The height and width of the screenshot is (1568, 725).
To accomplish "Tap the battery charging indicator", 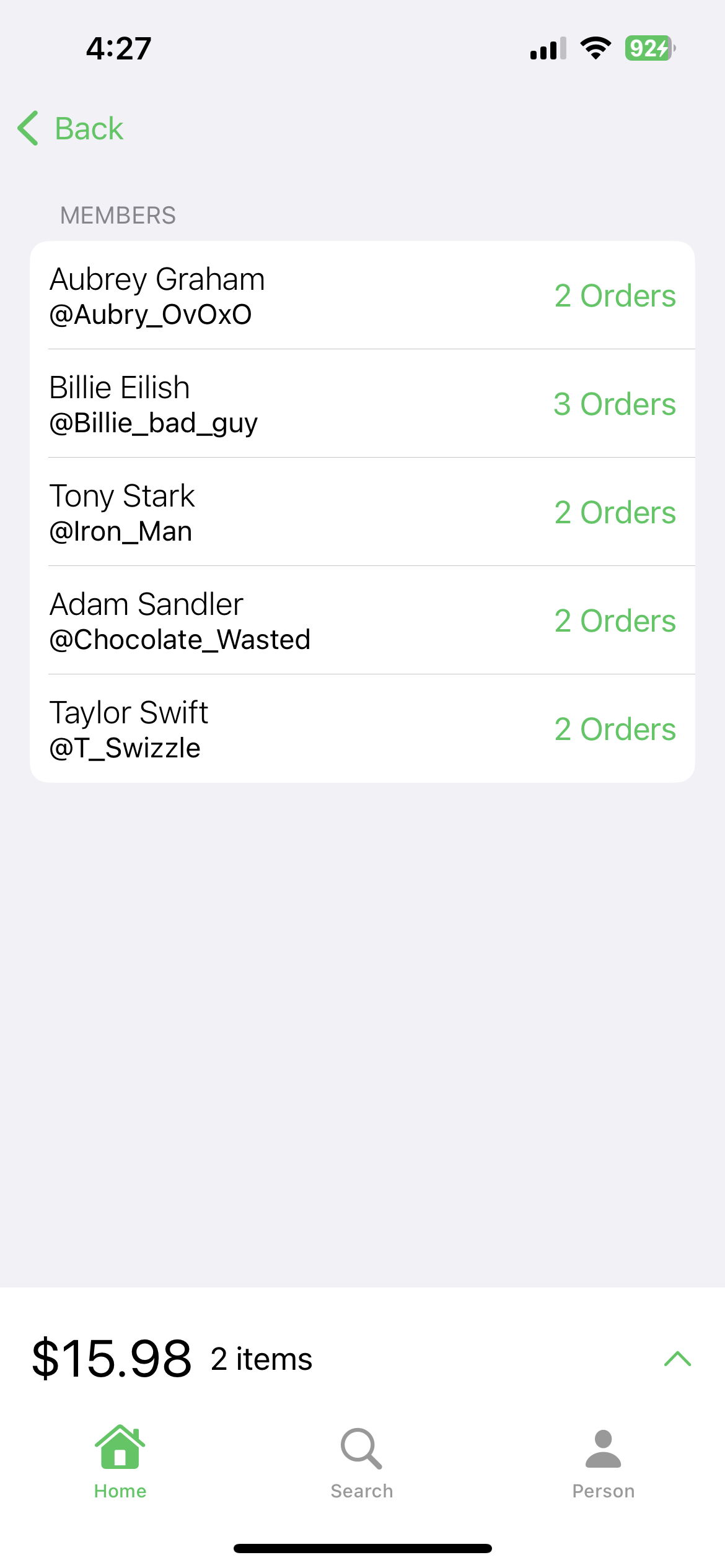I will 647,48.
